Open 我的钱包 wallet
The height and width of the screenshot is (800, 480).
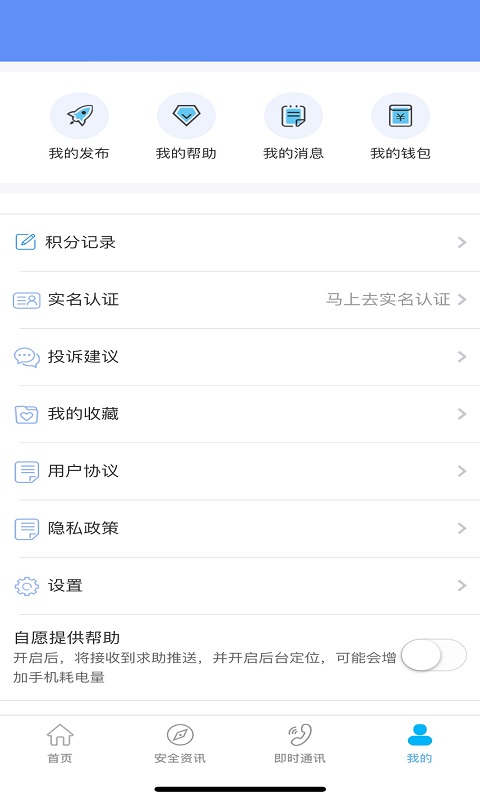point(400,127)
